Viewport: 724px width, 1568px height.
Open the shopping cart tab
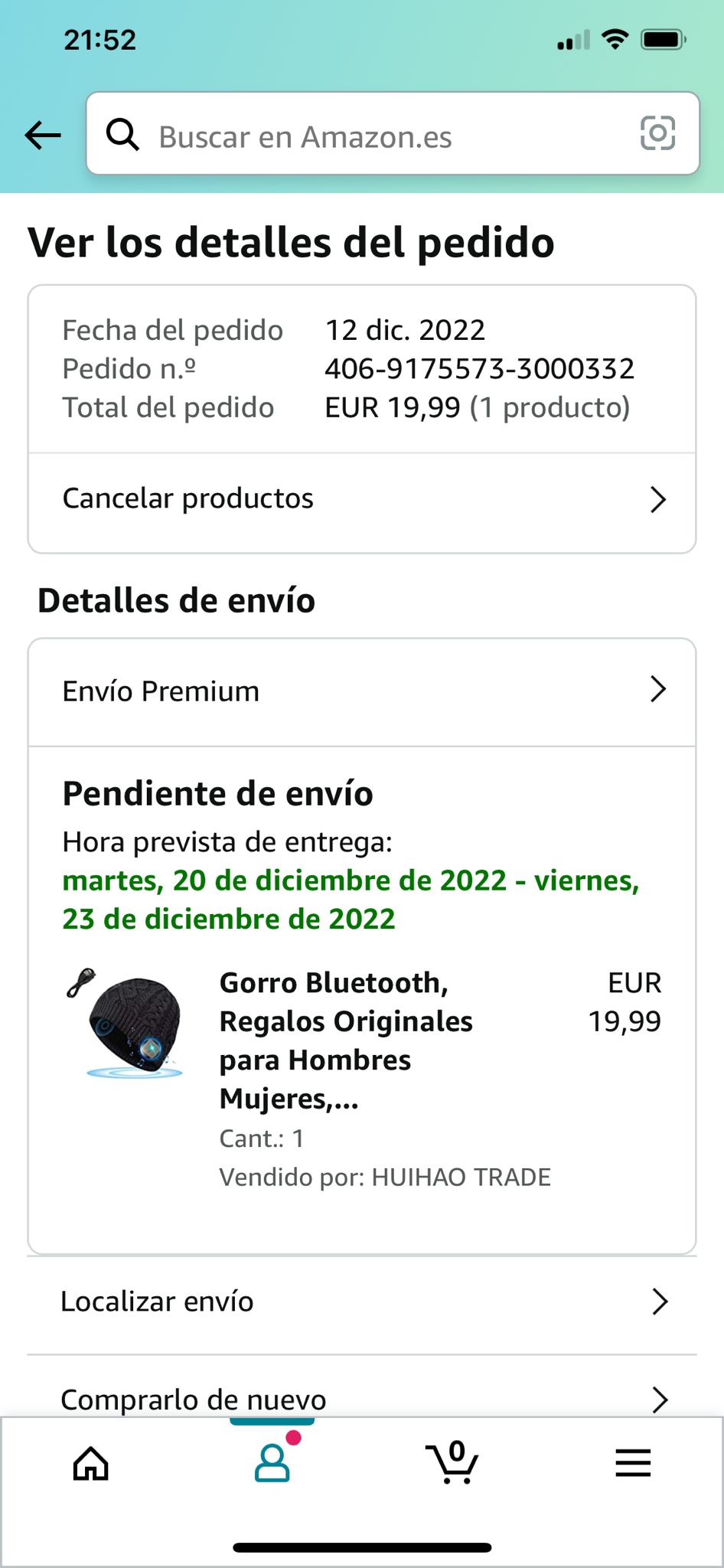tap(453, 1462)
